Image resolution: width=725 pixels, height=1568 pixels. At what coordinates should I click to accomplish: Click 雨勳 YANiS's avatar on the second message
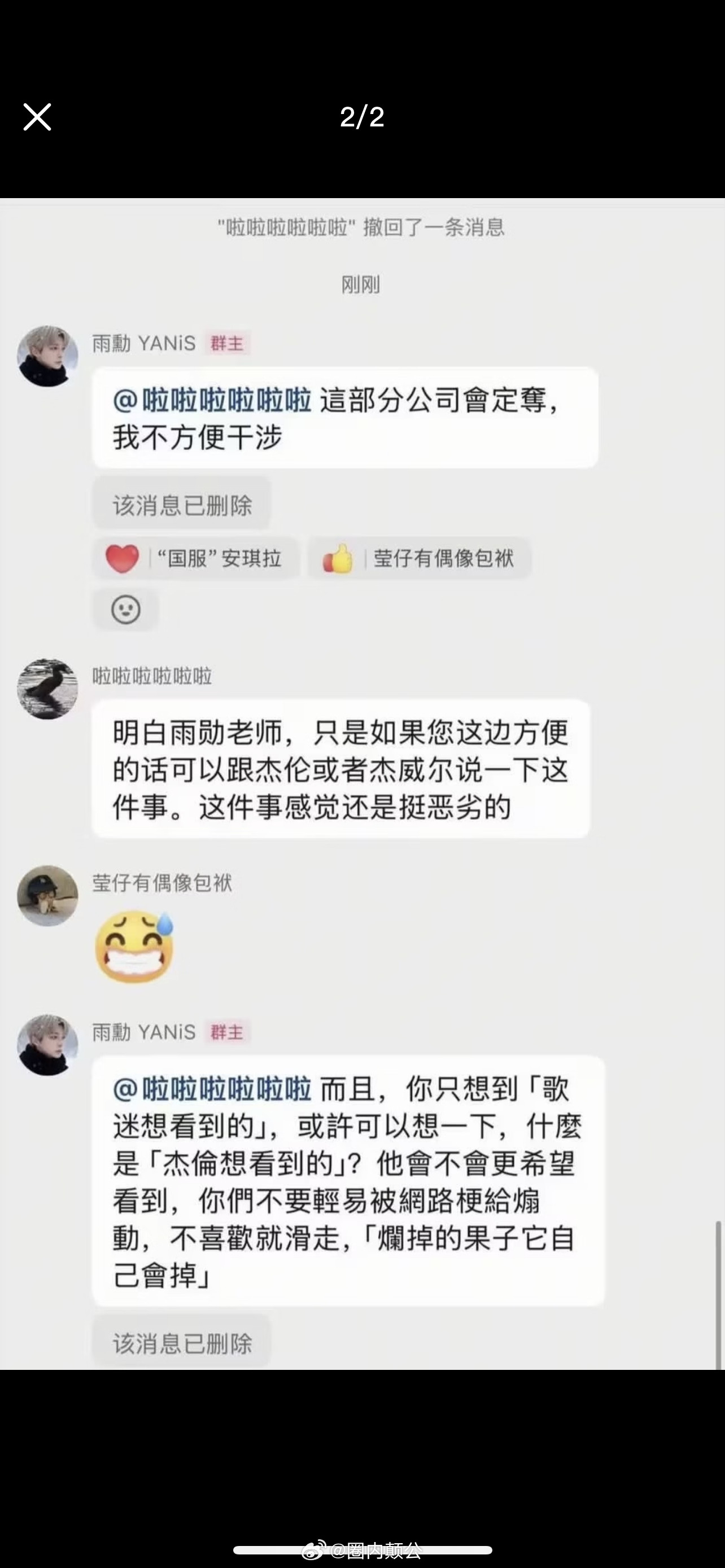point(47,1044)
